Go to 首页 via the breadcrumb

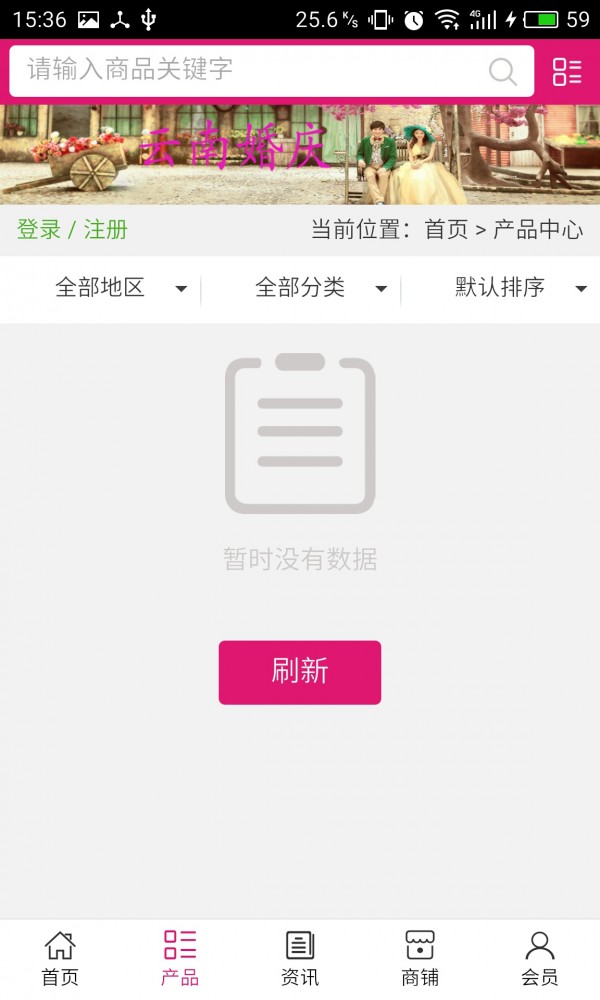point(446,229)
